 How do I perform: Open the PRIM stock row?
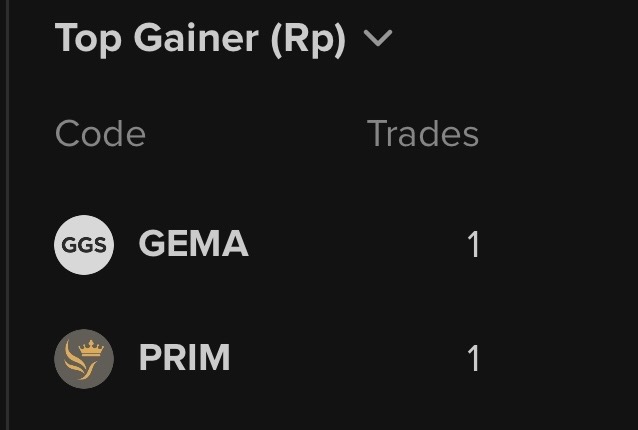(184, 358)
